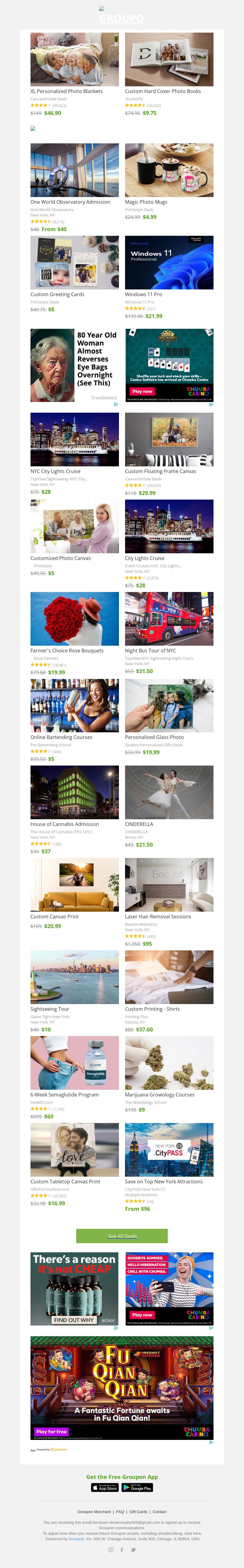Download the app from the App Store
This screenshot has width=244, height=1568.
[x=105, y=1487]
